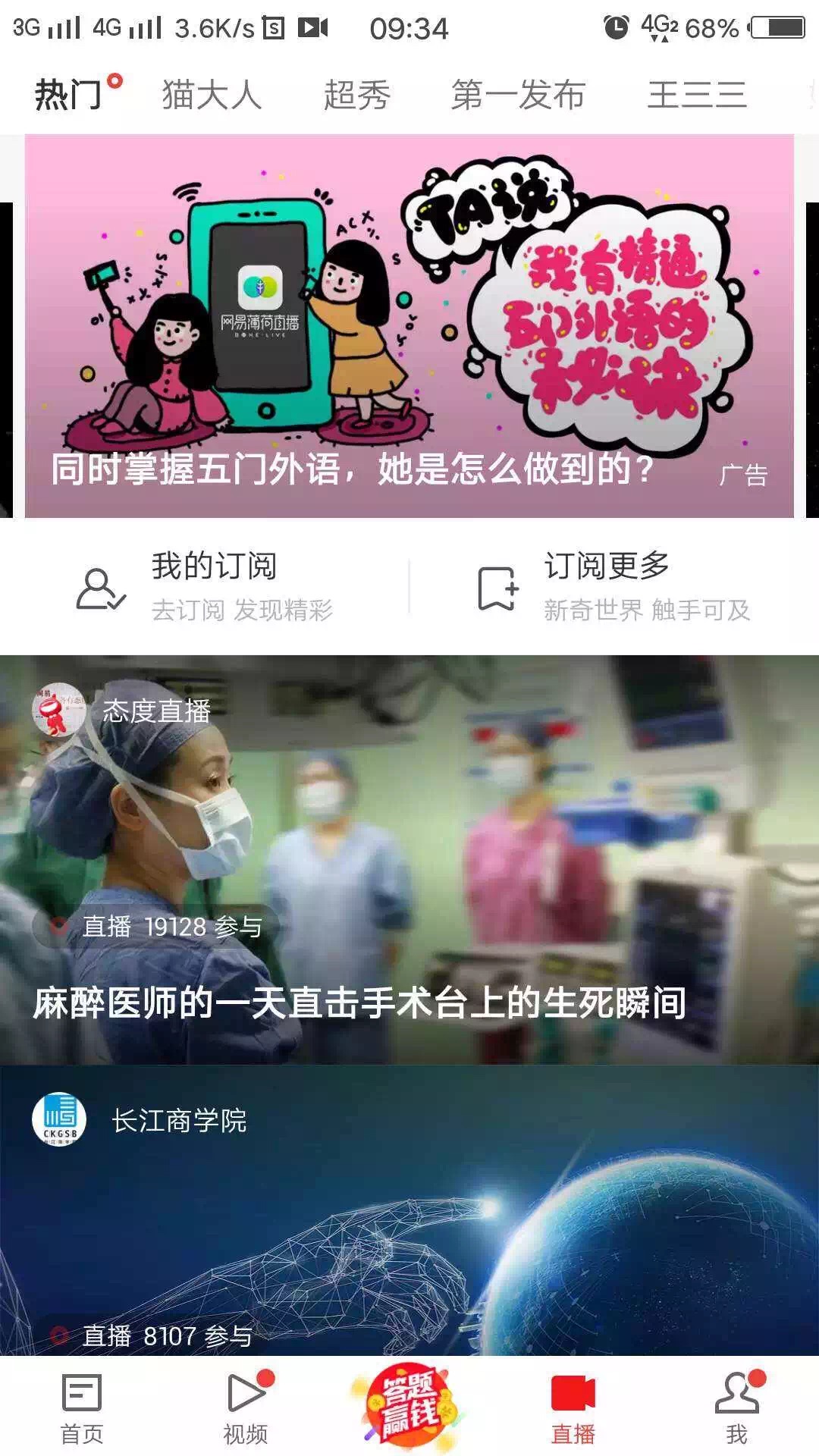This screenshot has width=819, height=1456.
Task: Open 我的订阅 subscriptions
Action: [205, 587]
